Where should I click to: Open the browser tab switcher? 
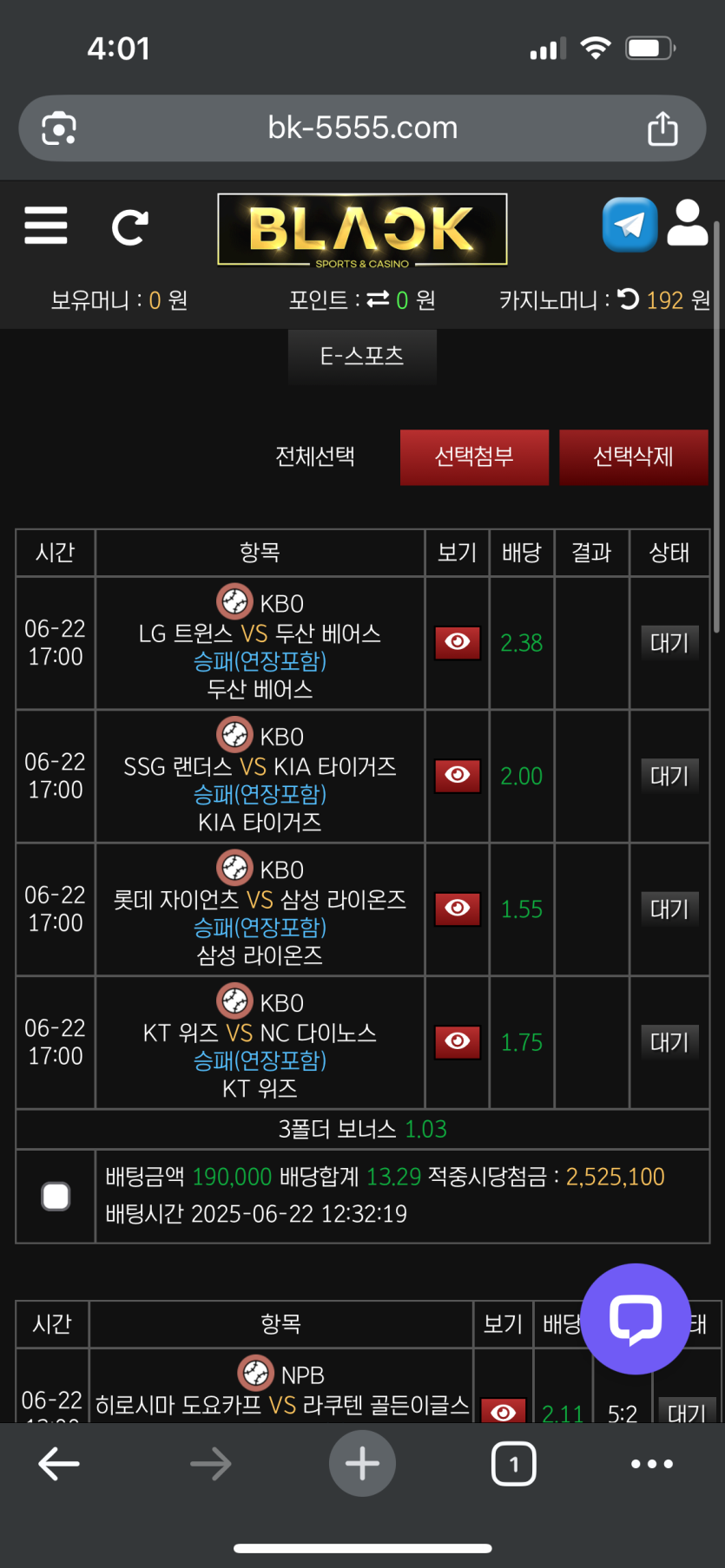pyautogui.click(x=514, y=1464)
